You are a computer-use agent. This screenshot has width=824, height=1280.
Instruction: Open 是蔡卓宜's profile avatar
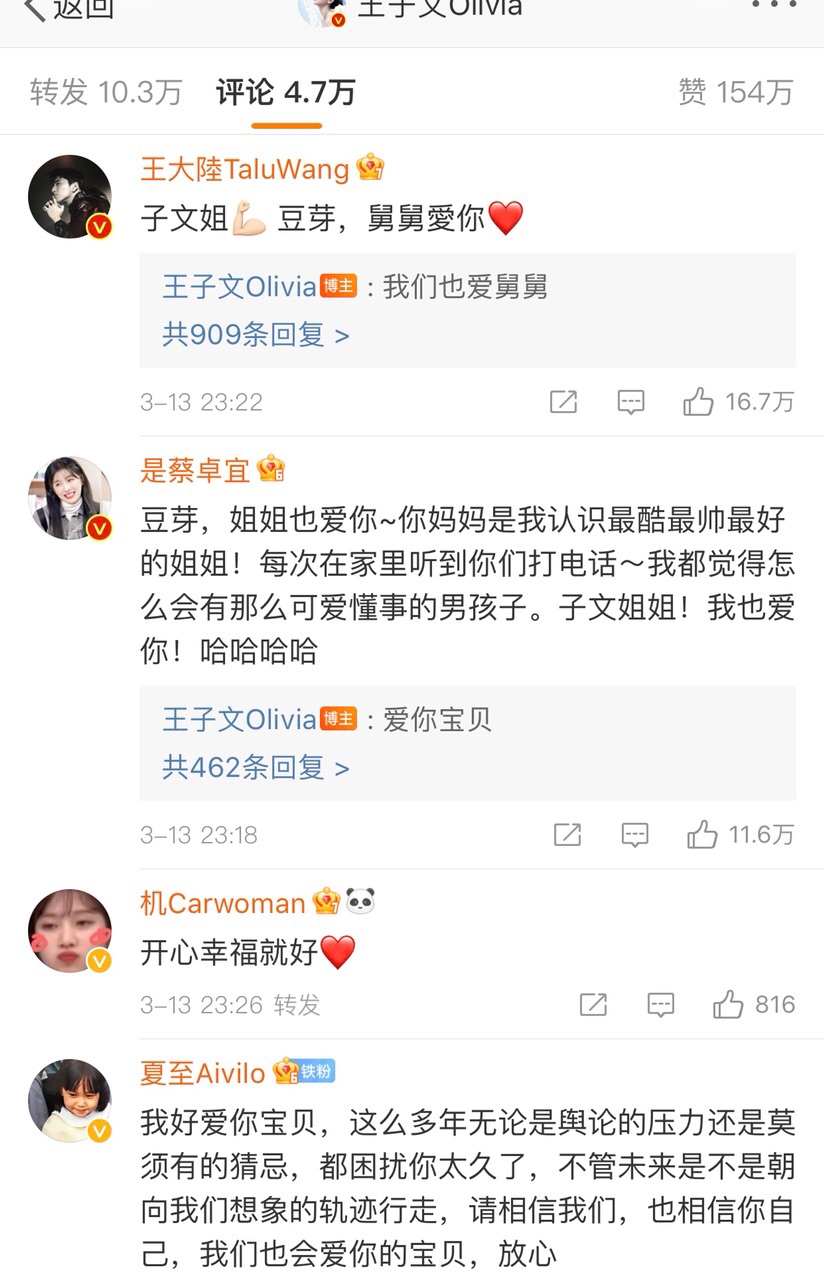(x=70, y=498)
